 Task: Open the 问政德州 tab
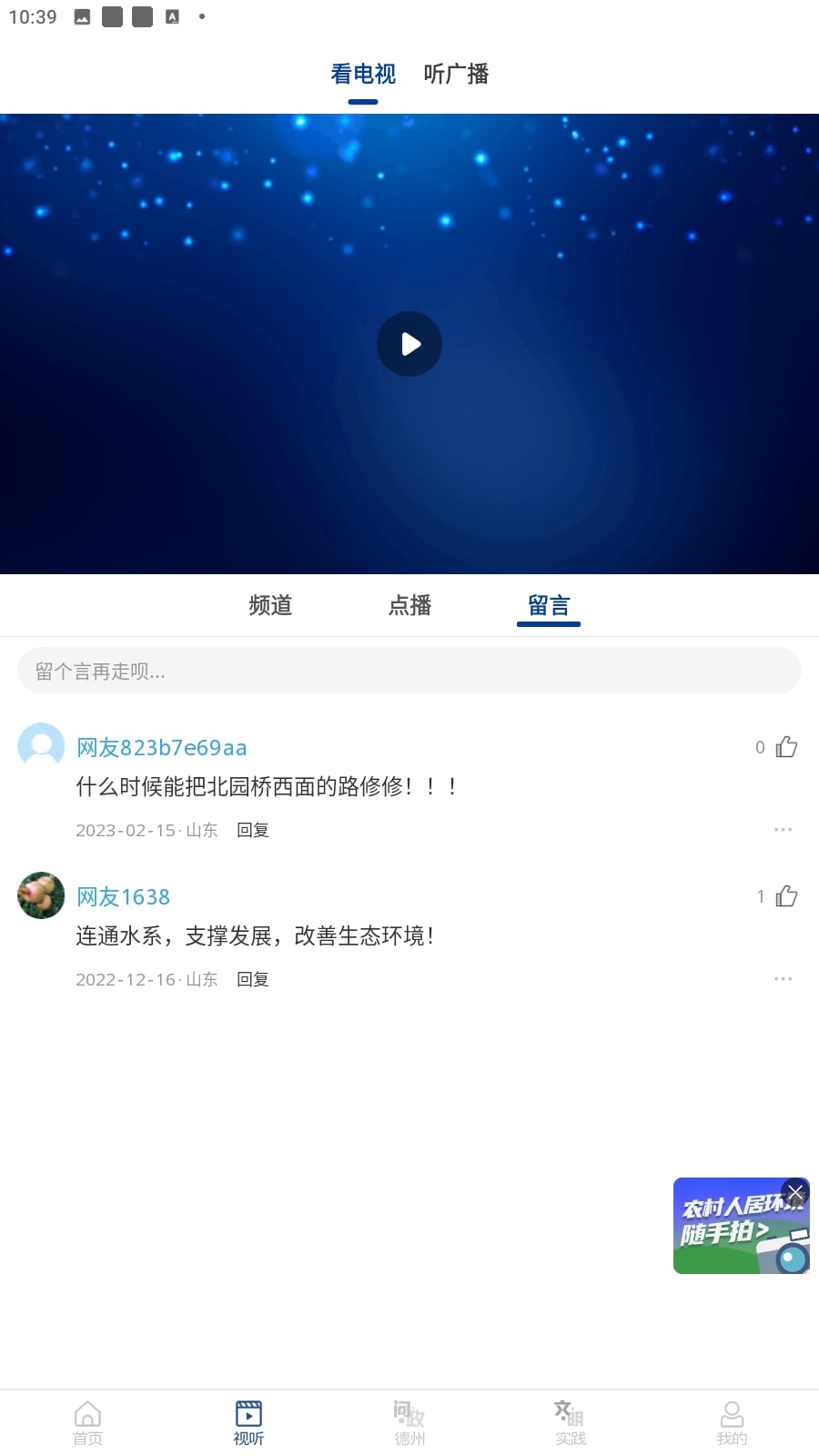(x=409, y=1422)
